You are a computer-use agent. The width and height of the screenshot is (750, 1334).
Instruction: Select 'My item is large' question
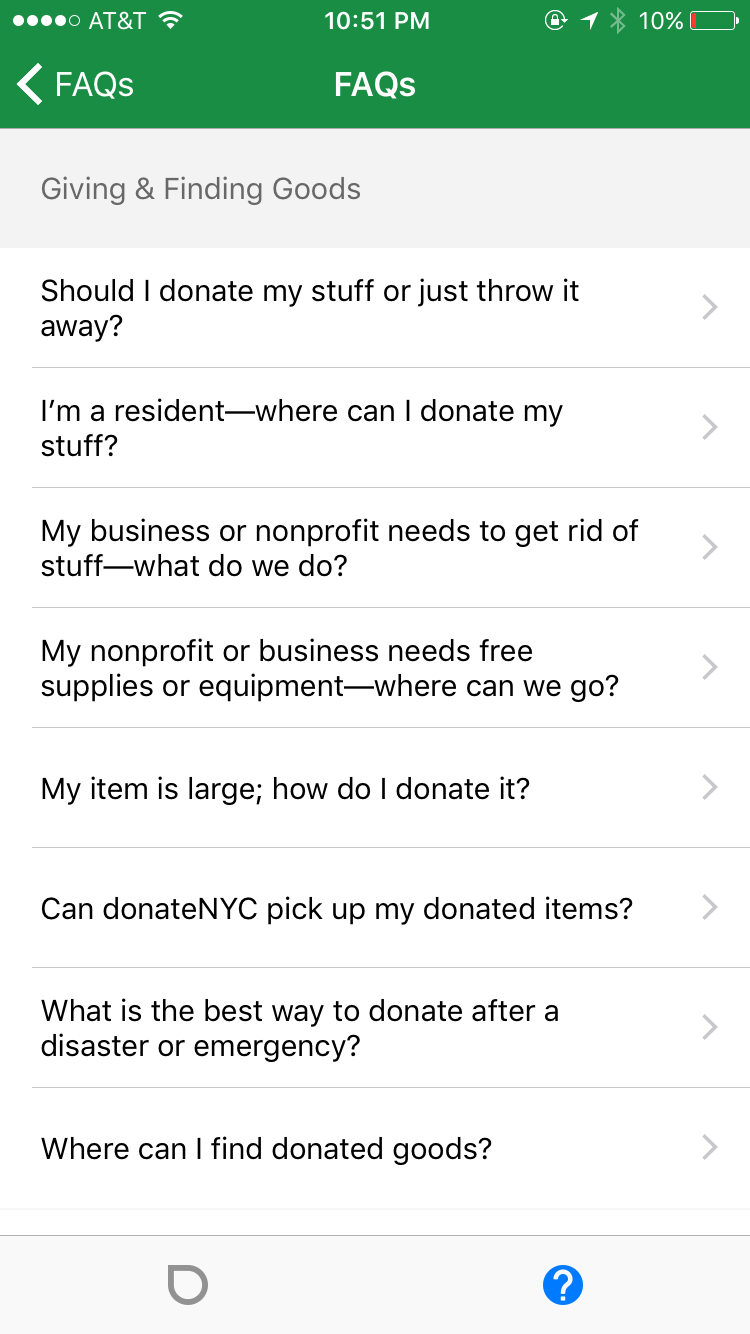click(375, 788)
